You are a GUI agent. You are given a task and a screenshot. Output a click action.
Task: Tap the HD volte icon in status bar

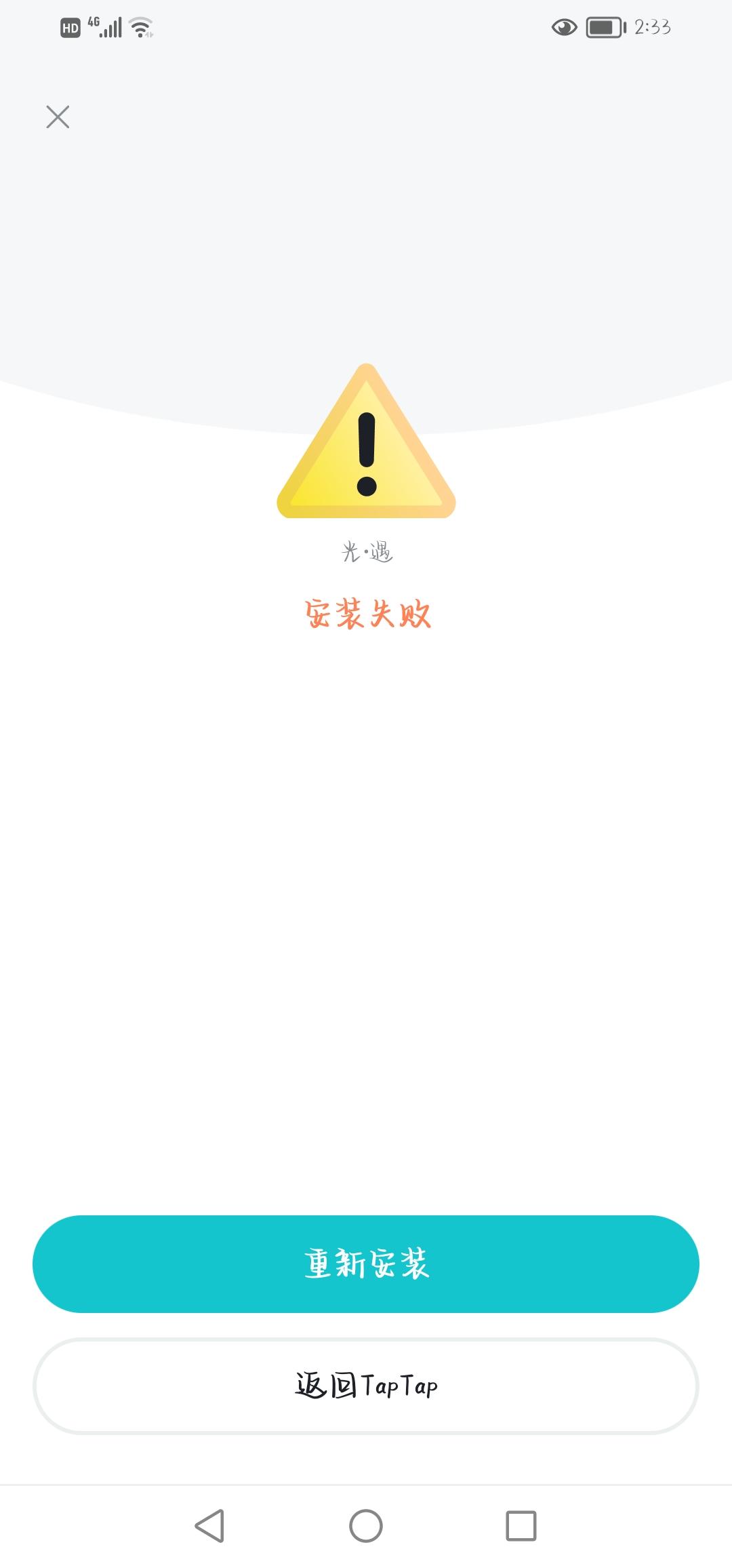pos(70,26)
